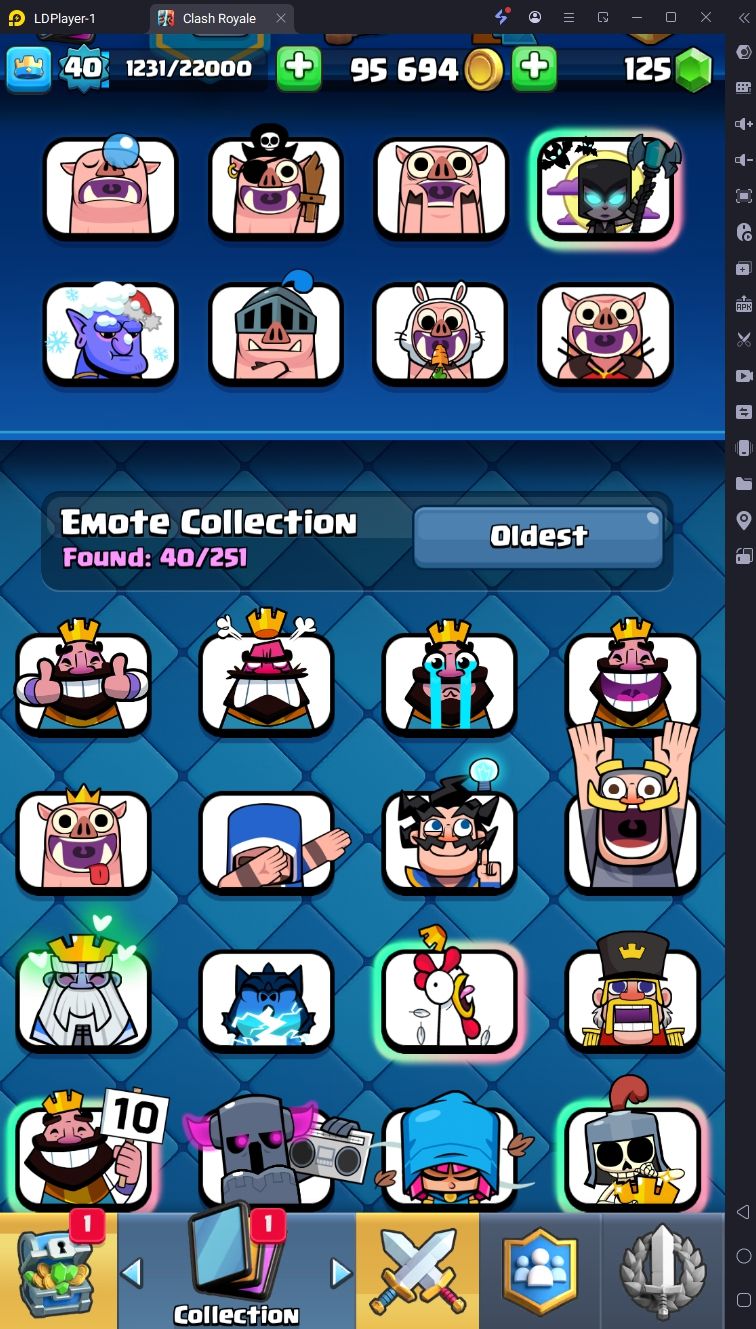Choose the Santa goblin emote in the deck
The height and width of the screenshot is (1329, 756).
pos(110,334)
